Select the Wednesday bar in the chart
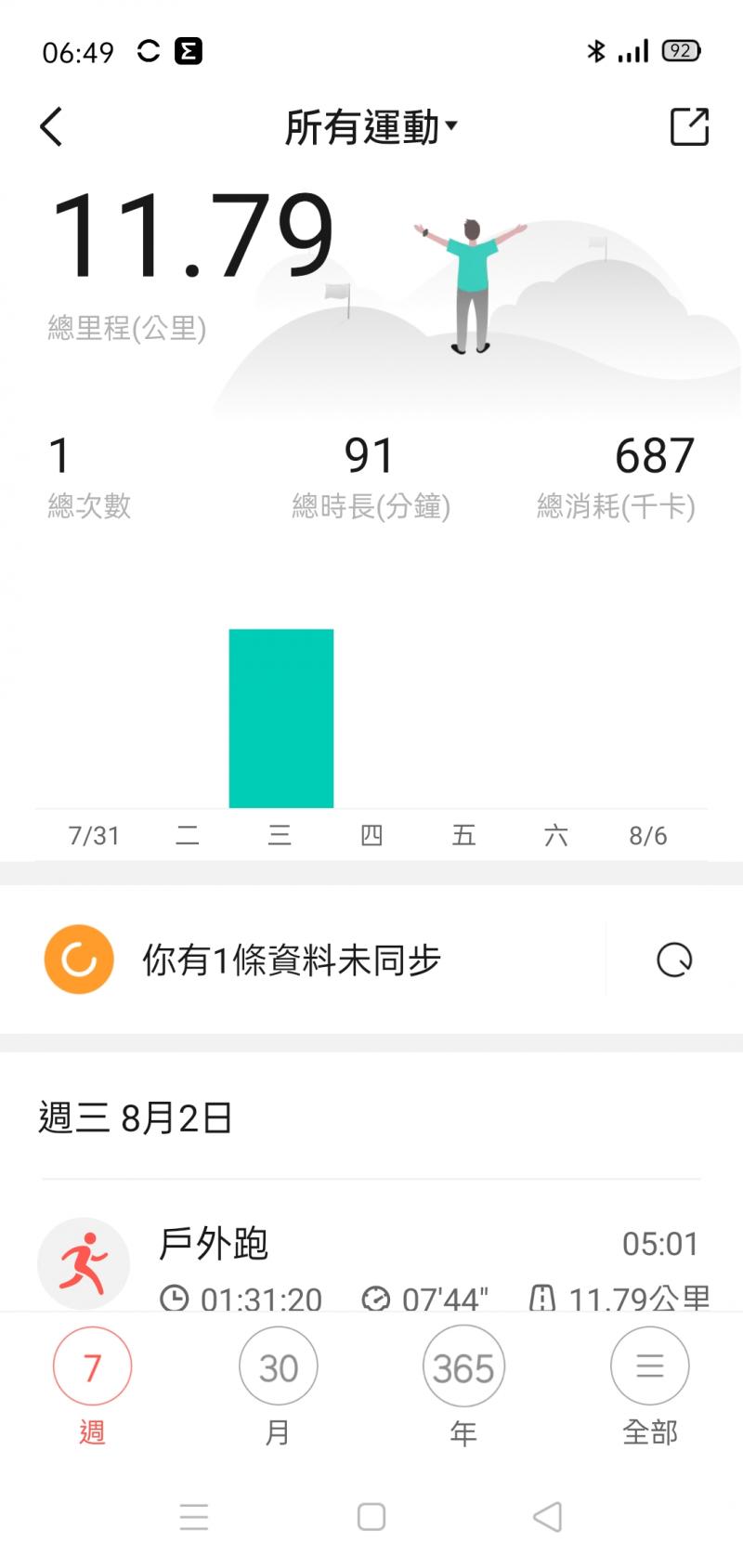The height and width of the screenshot is (1568, 743). [281, 718]
